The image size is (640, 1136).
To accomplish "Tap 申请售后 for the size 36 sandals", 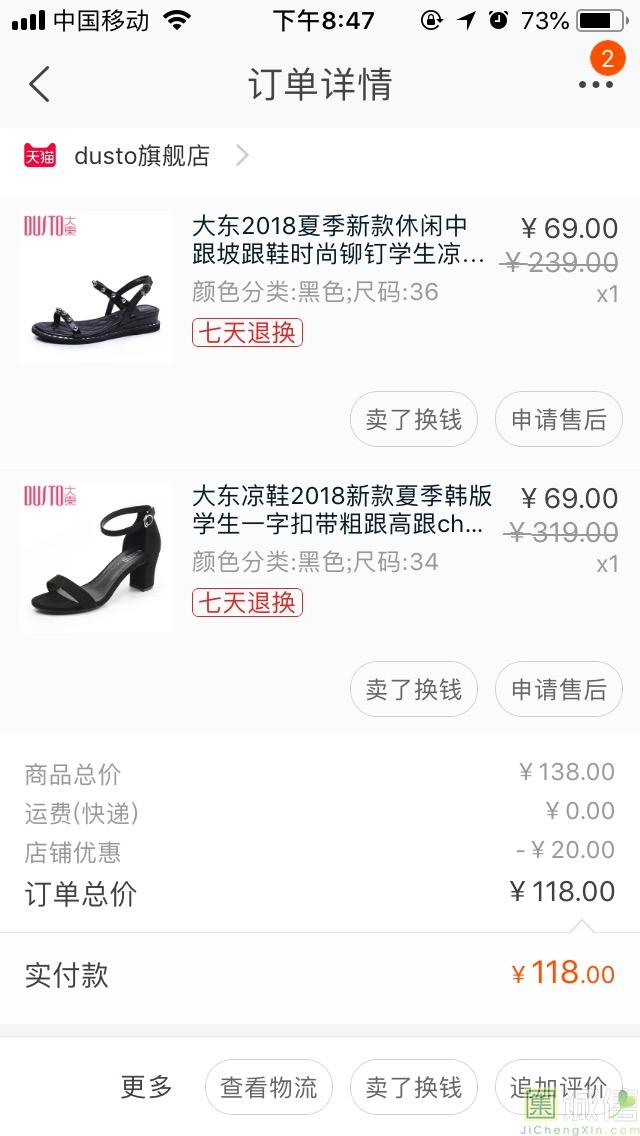I will point(559,420).
